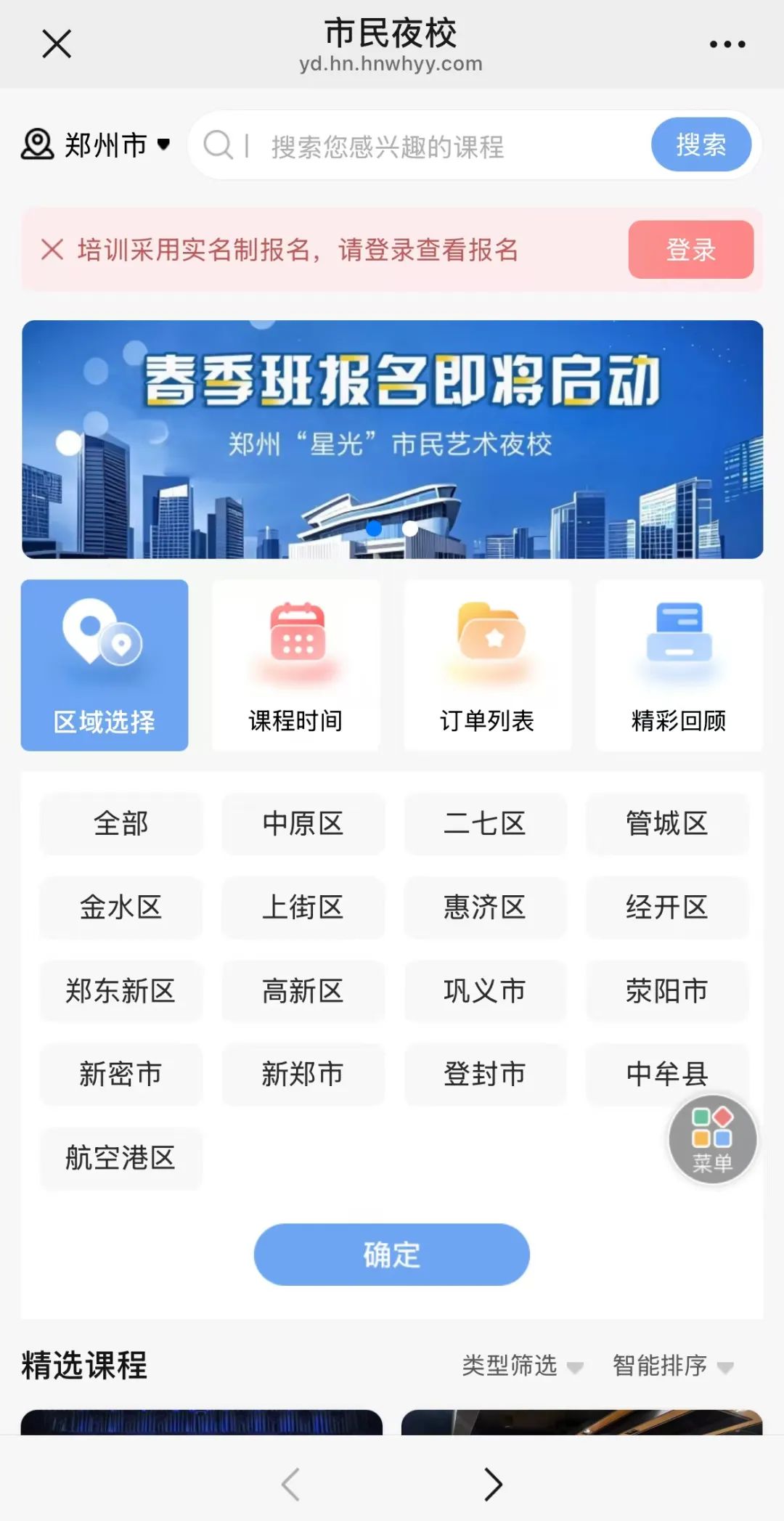Tap the second carousel pagination dot

tap(410, 529)
